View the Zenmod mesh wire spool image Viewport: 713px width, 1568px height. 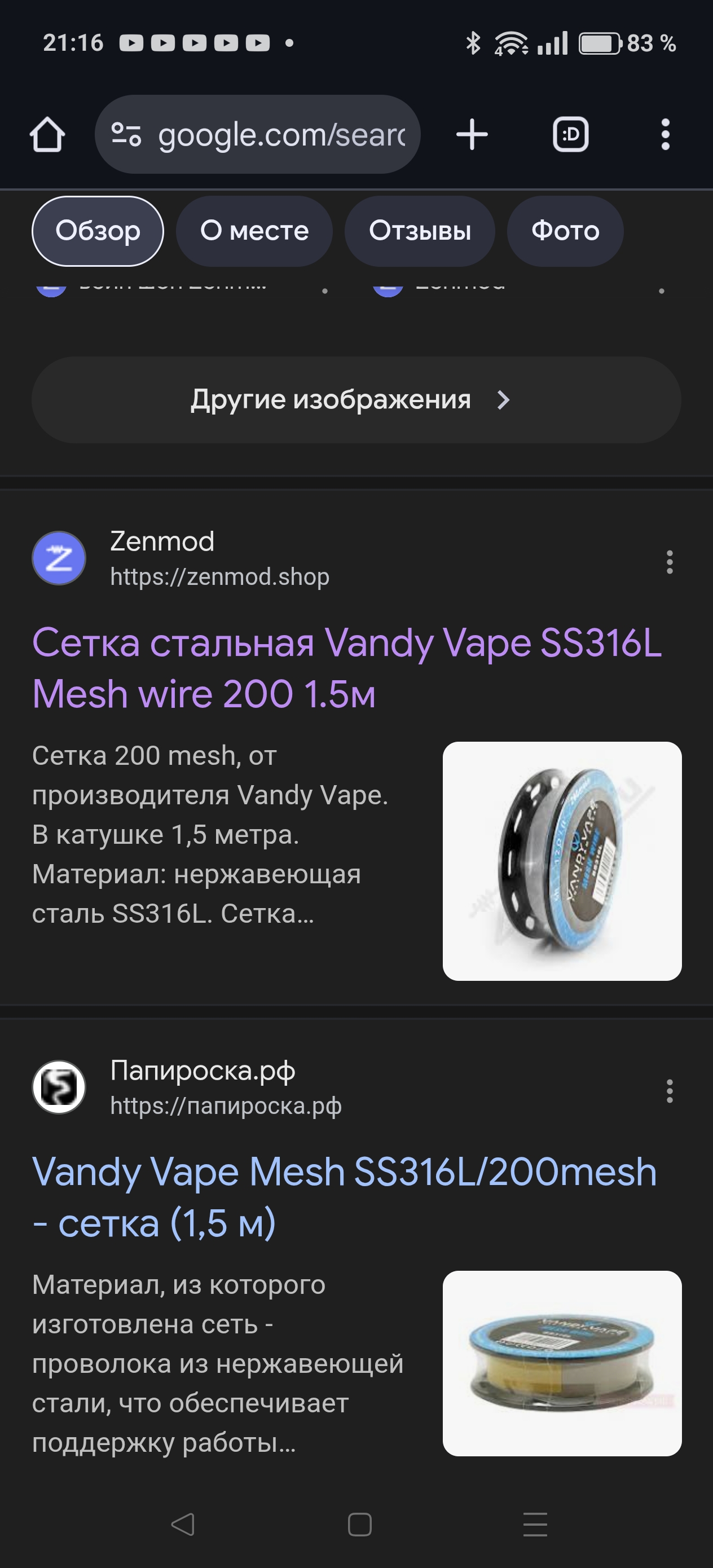point(561,861)
